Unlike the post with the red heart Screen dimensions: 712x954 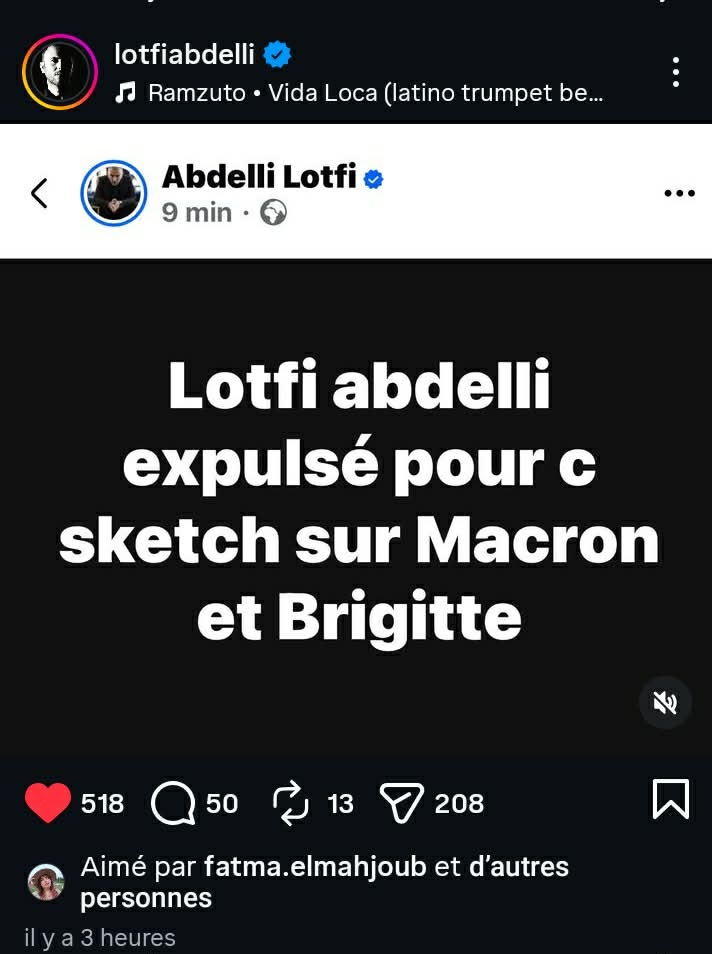click(47, 802)
